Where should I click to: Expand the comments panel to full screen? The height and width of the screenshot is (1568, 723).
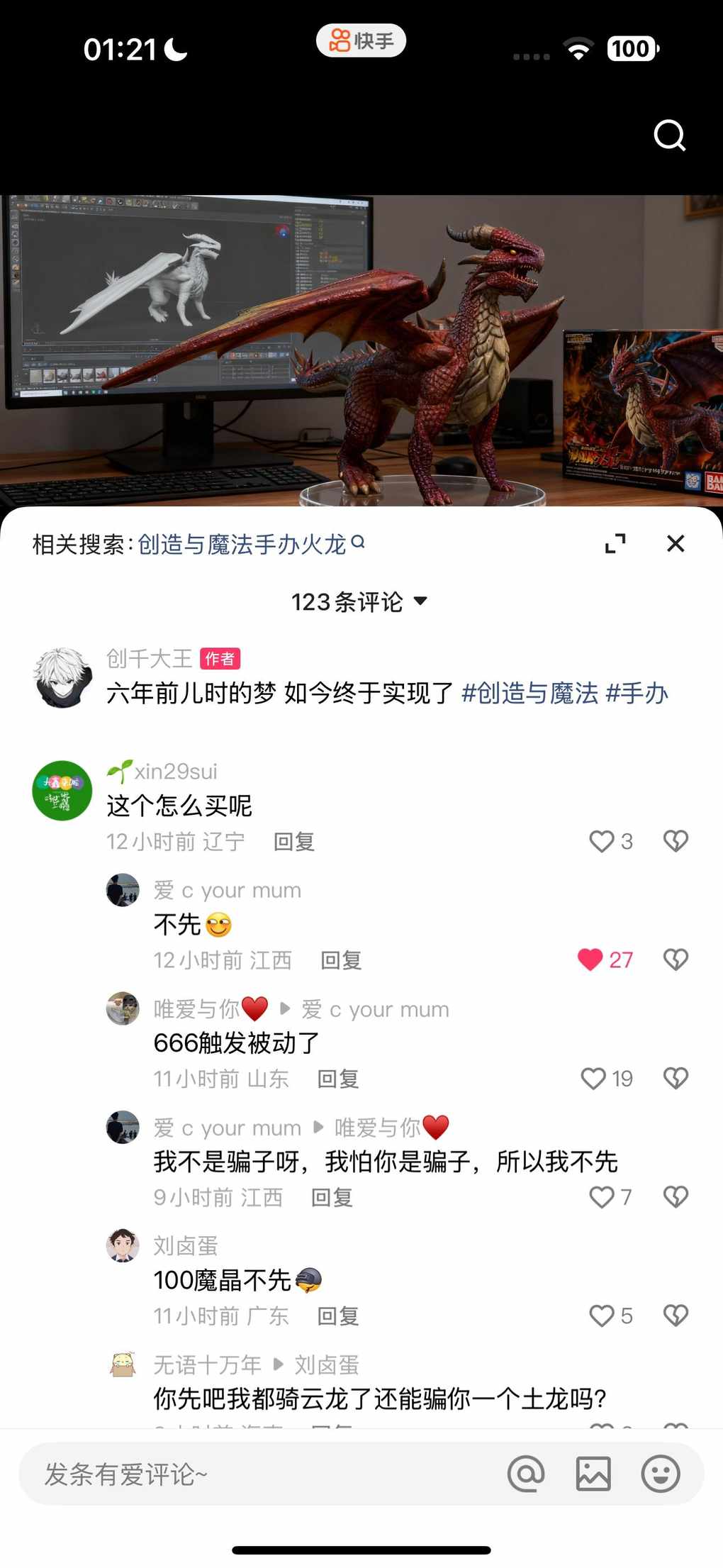tap(615, 543)
